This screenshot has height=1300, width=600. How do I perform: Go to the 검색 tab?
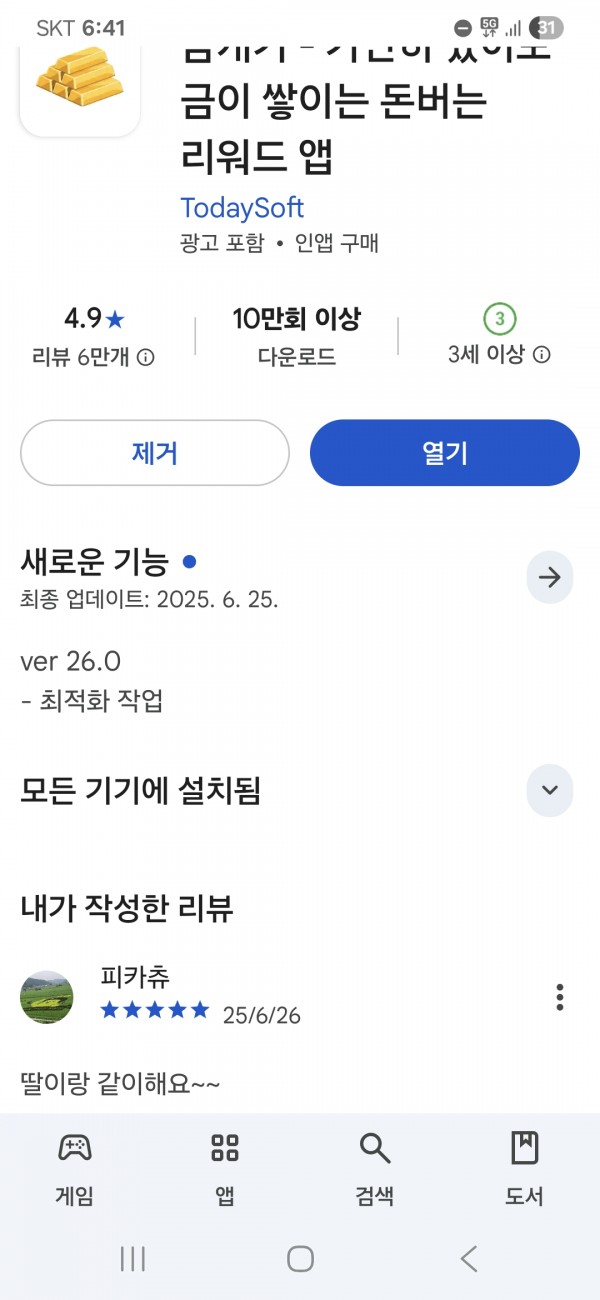click(x=375, y=1168)
